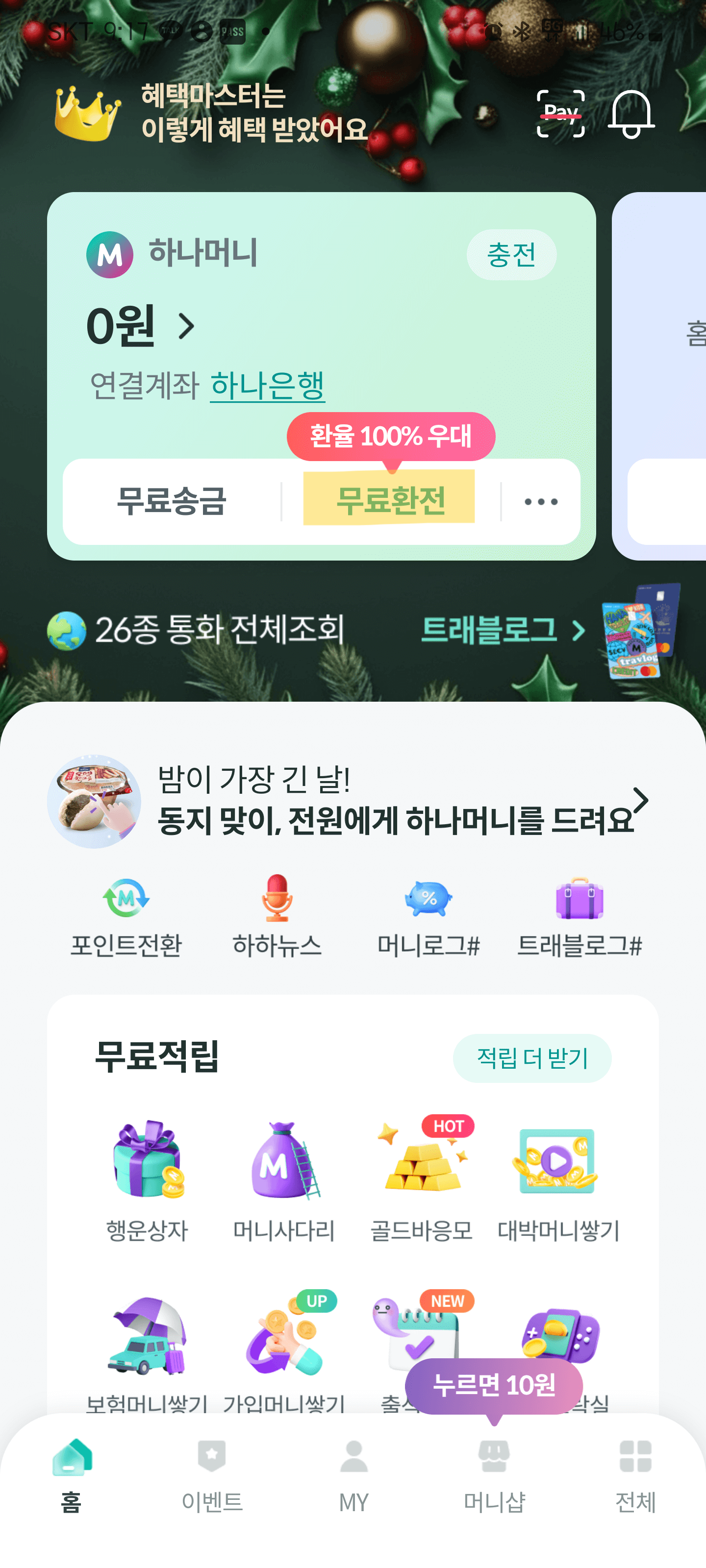Open the notification bell icon
This screenshot has height=1568, width=706.
tap(630, 116)
